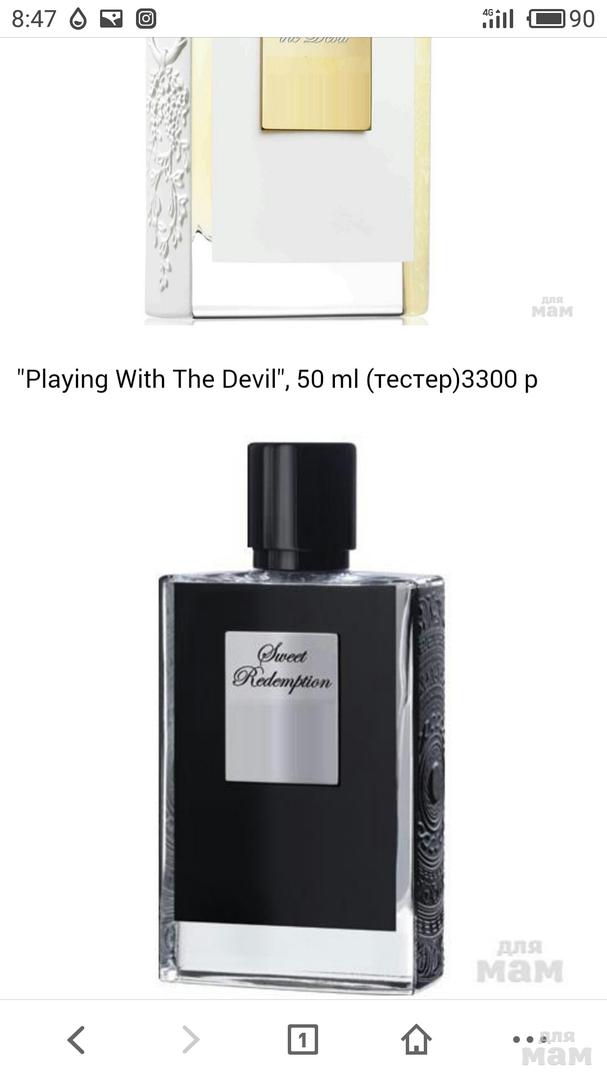The width and height of the screenshot is (607, 1080).
Task: Open the browser tabs switcher
Action: [302, 1040]
